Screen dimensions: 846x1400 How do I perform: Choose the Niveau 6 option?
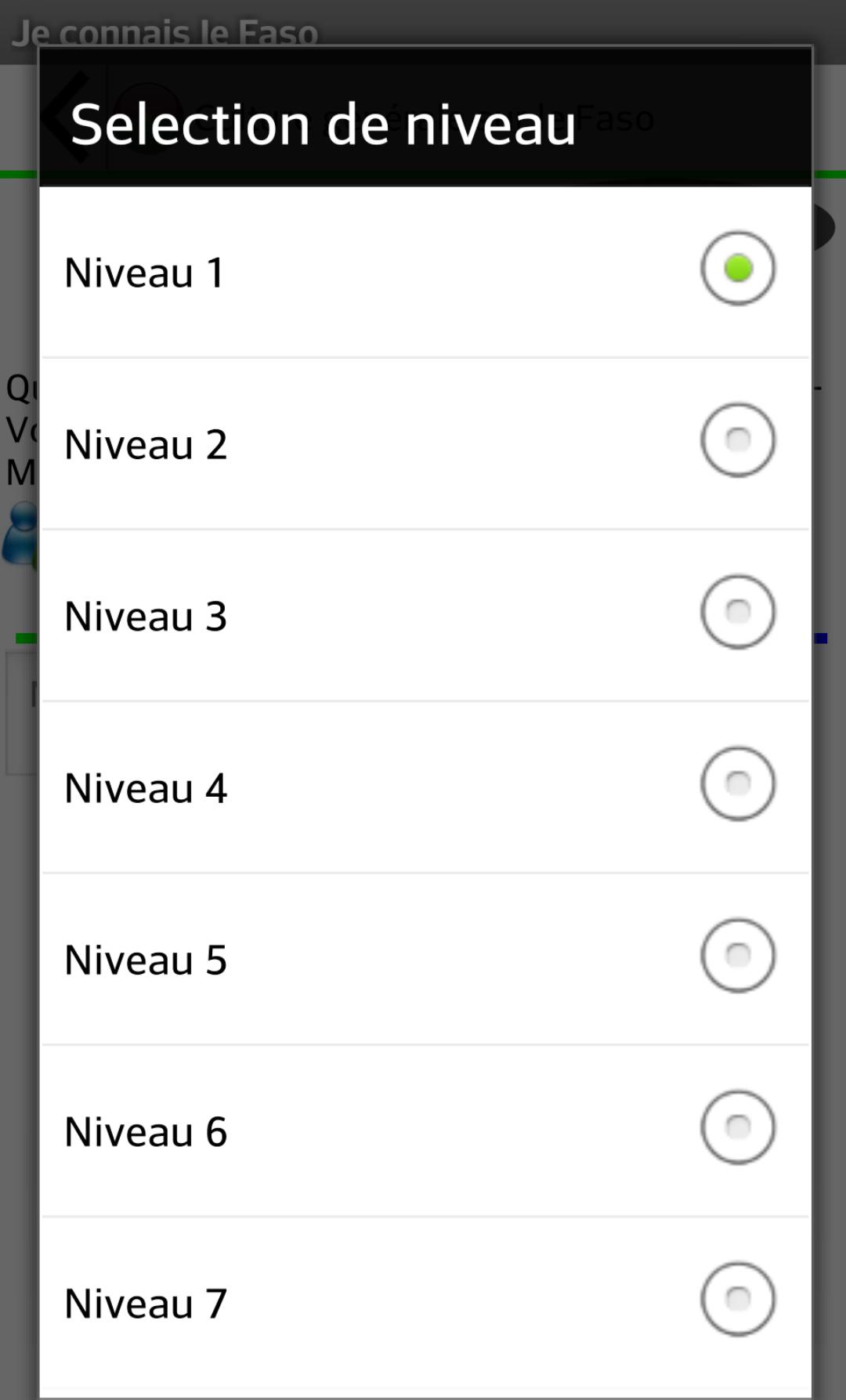[x=737, y=1127]
